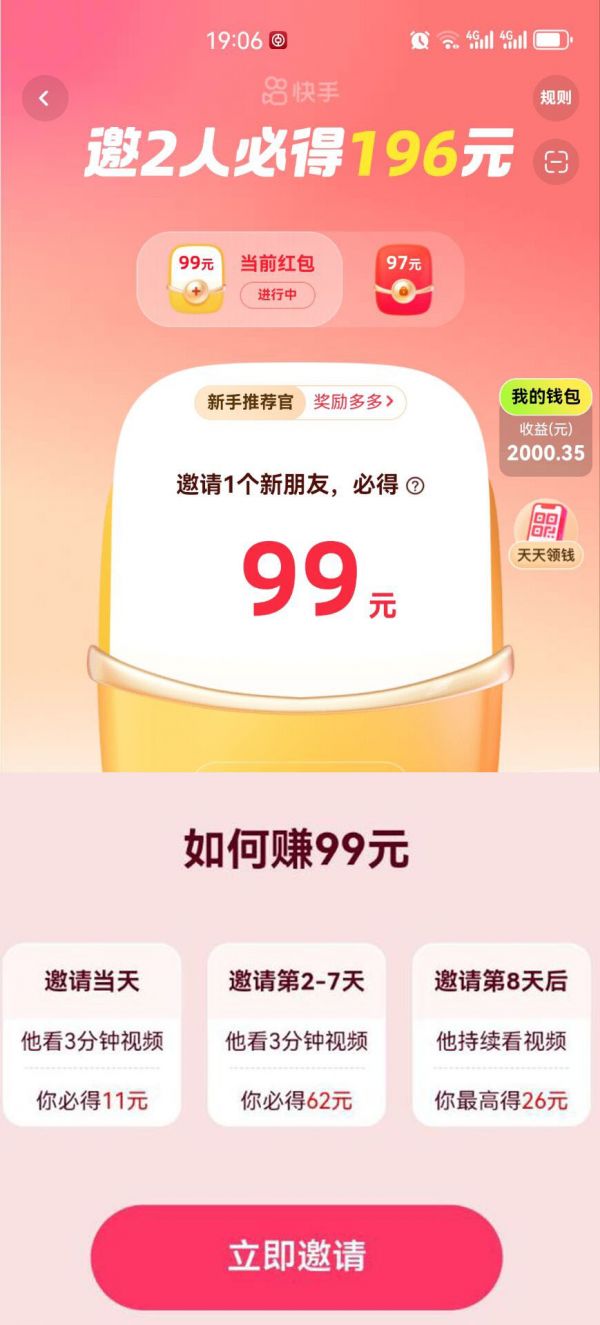Tap 立即邀请 to invite friends
Viewport: 600px width, 1325px height.
[x=297, y=1257]
